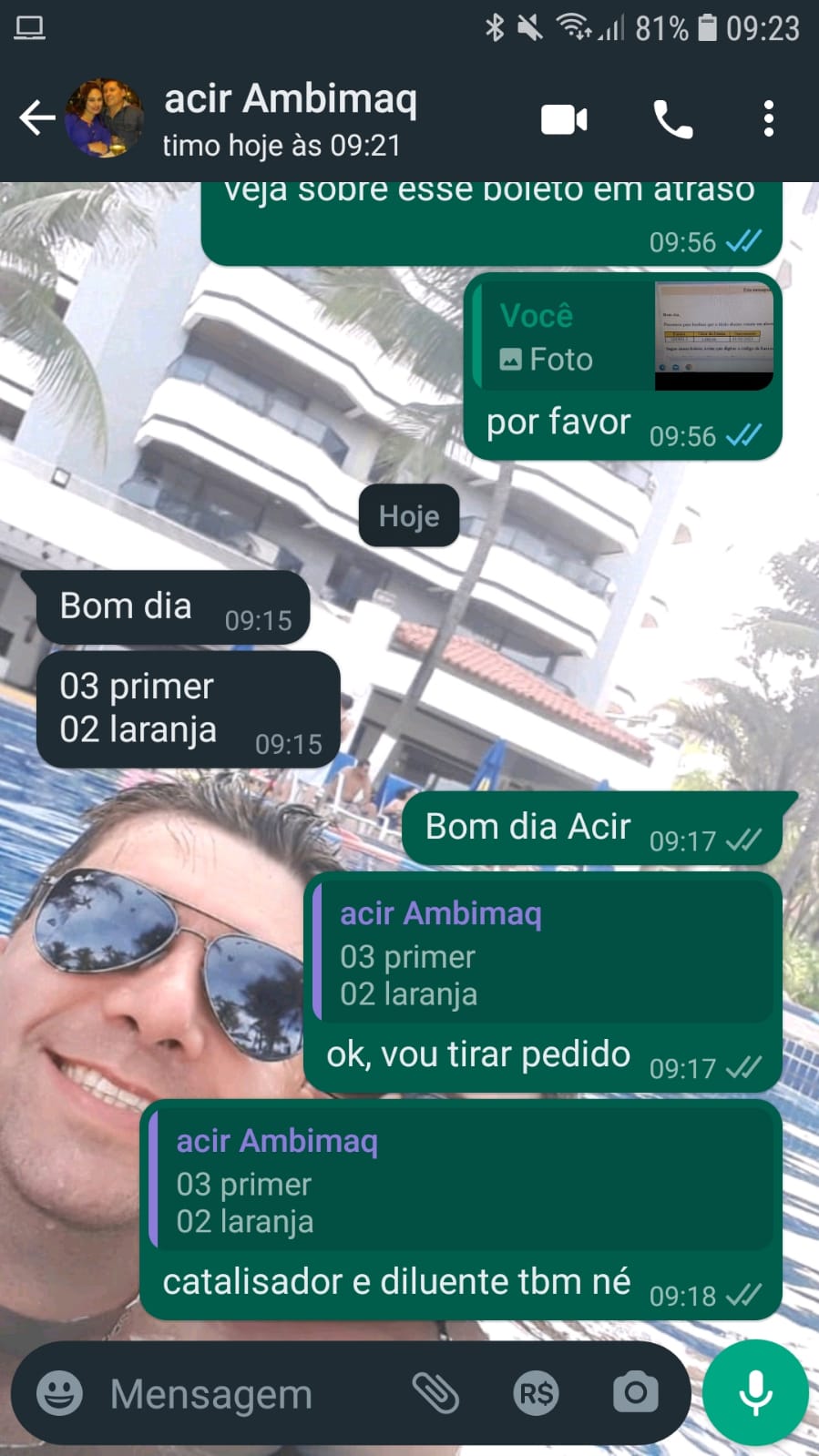Start a video call with acir Ambimaq
The image size is (819, 1456).
point(564,119)
